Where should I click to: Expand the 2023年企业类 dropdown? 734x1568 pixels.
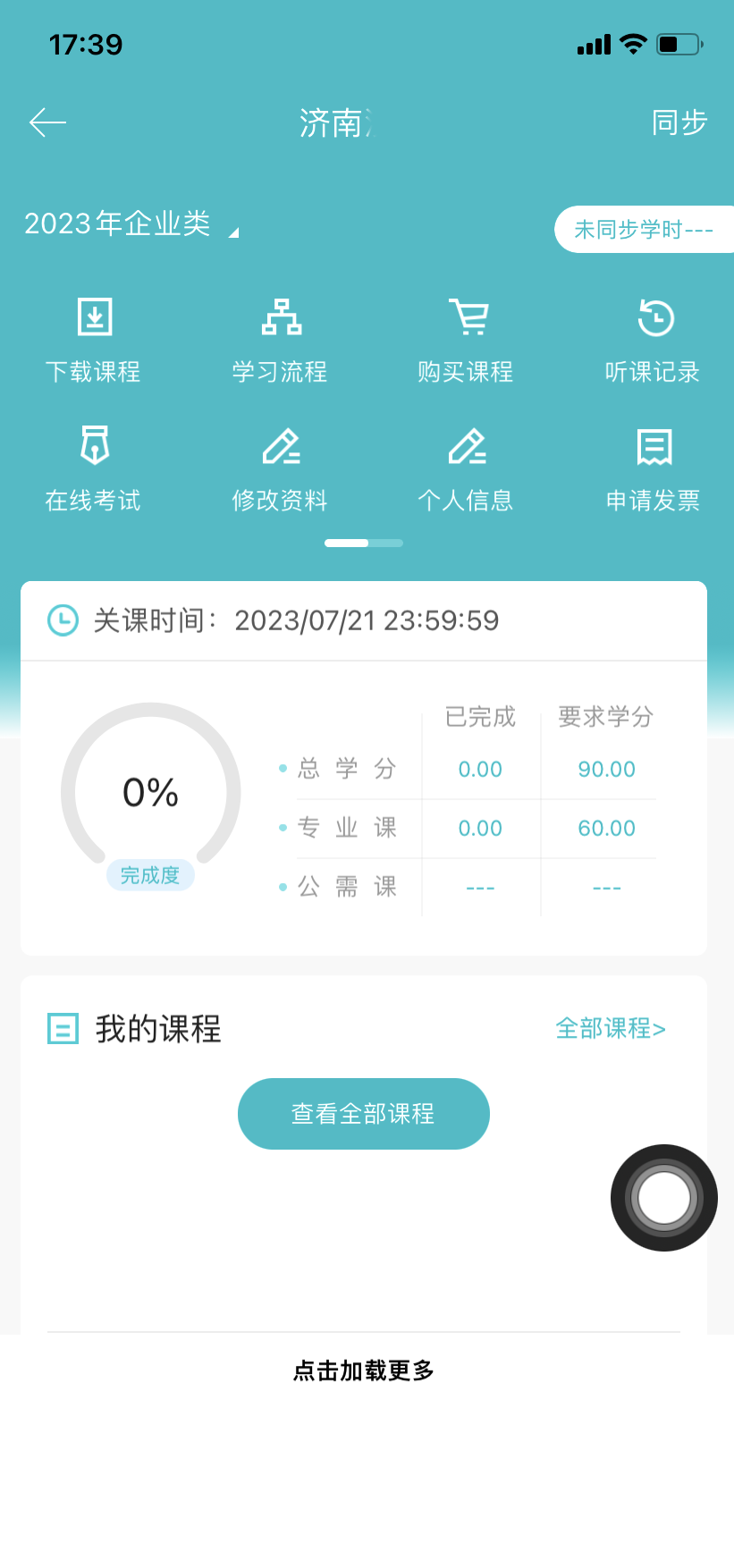(131, 224)
